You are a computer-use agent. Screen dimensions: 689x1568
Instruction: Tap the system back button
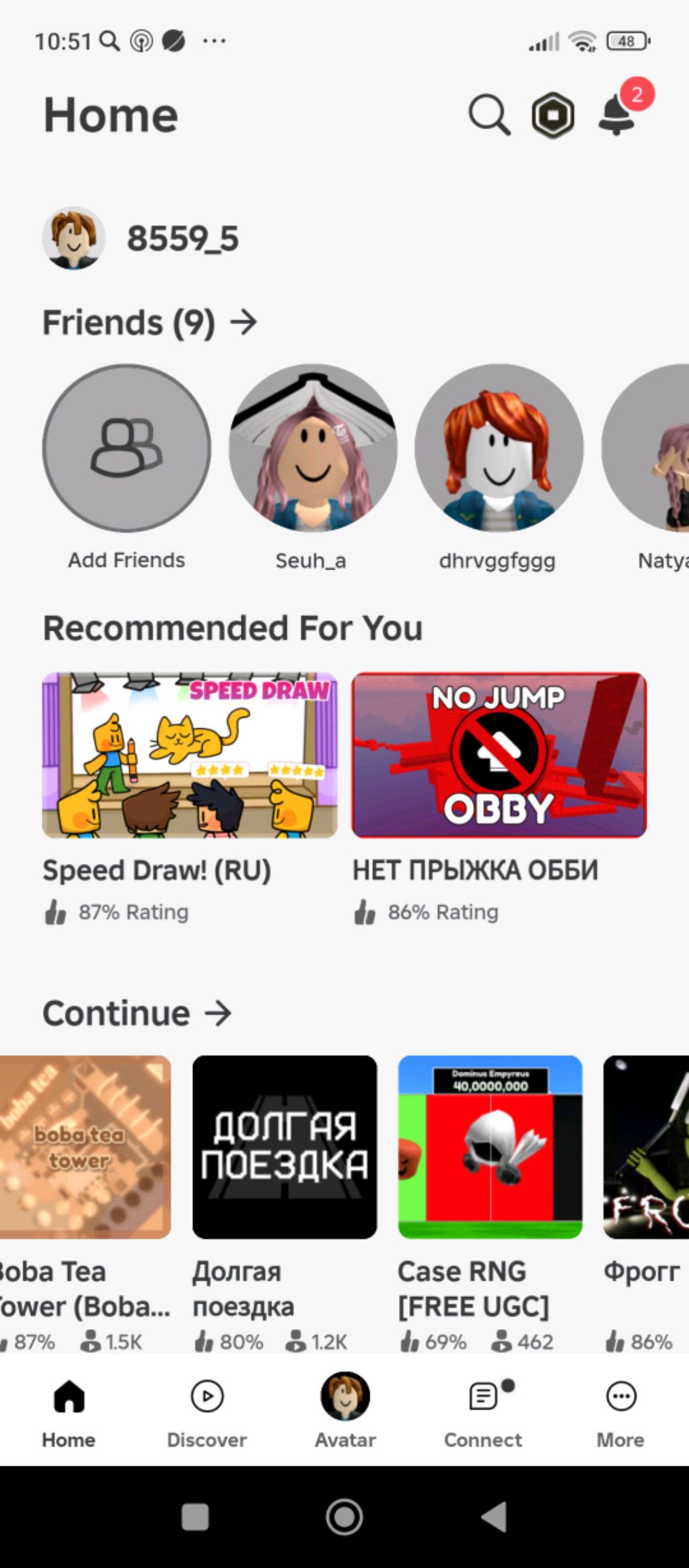coord(495,1518)
